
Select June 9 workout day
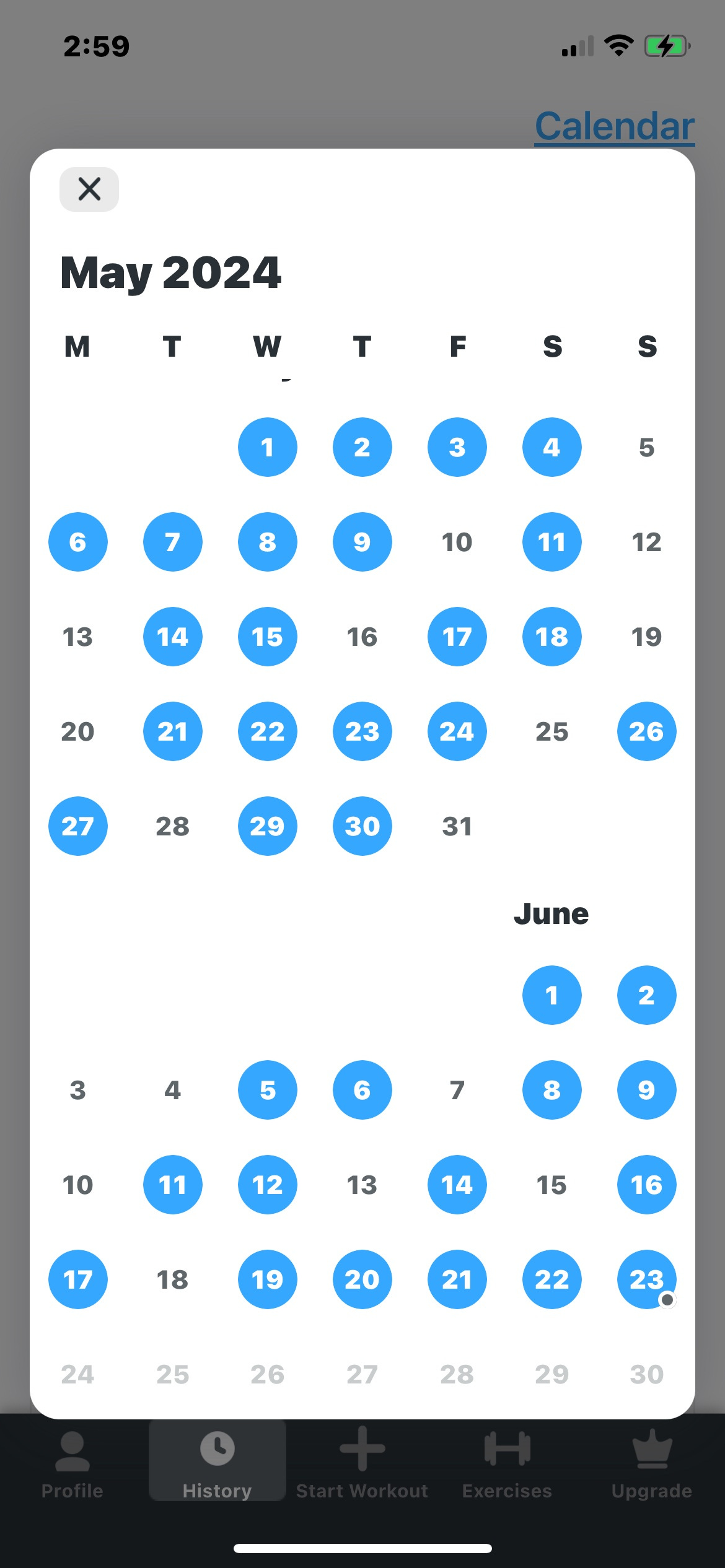coord(647,1090)
